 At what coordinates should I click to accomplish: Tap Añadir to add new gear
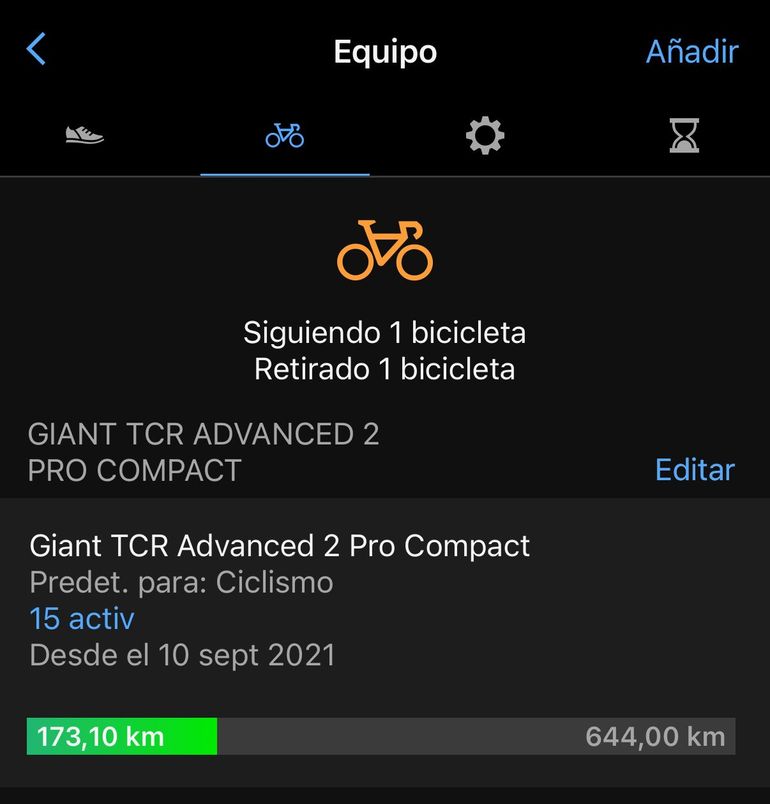[x=692, y=51]
